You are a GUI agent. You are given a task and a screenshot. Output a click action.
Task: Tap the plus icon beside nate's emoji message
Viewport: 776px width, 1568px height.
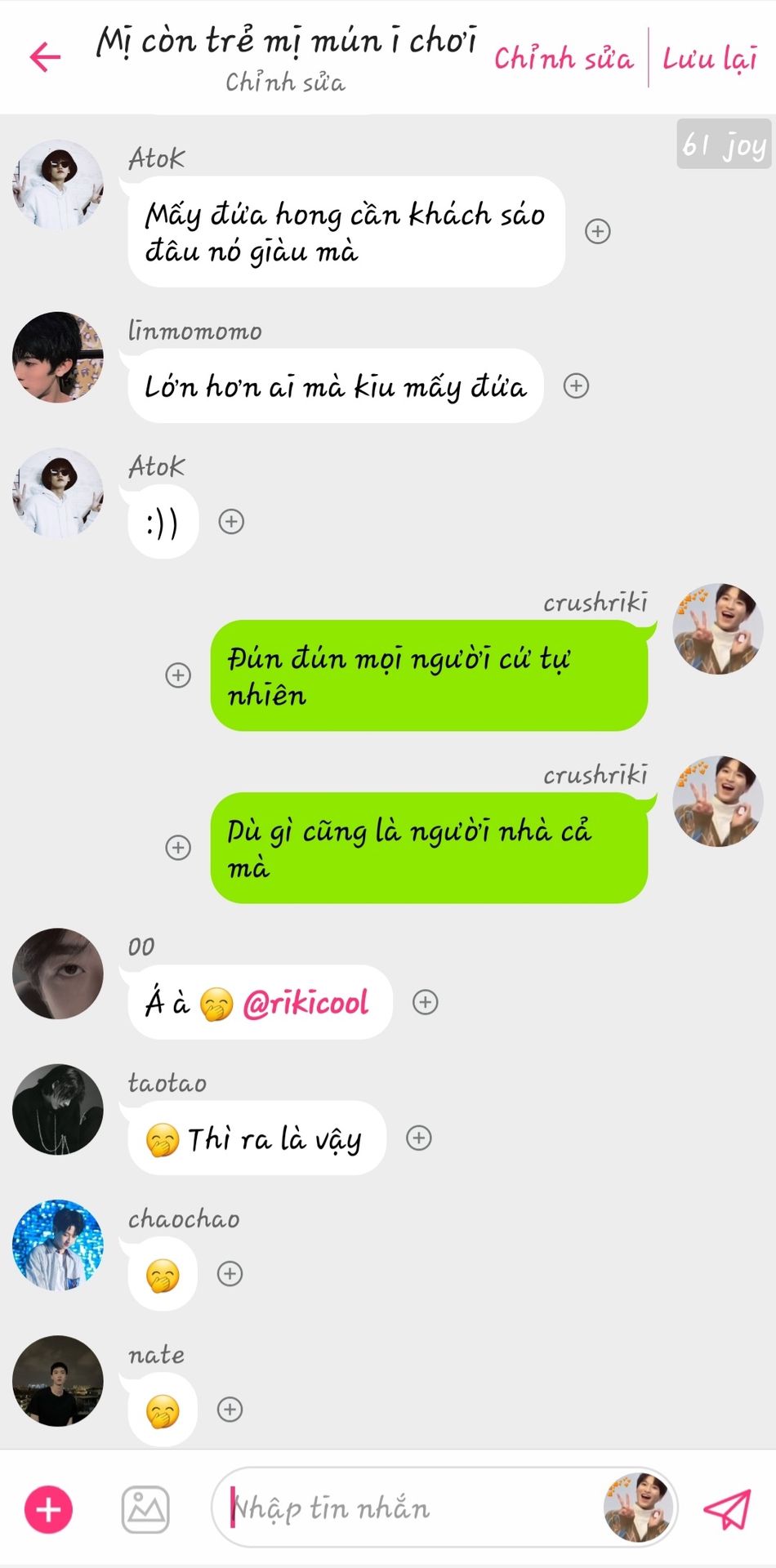tap(230, 1409)
